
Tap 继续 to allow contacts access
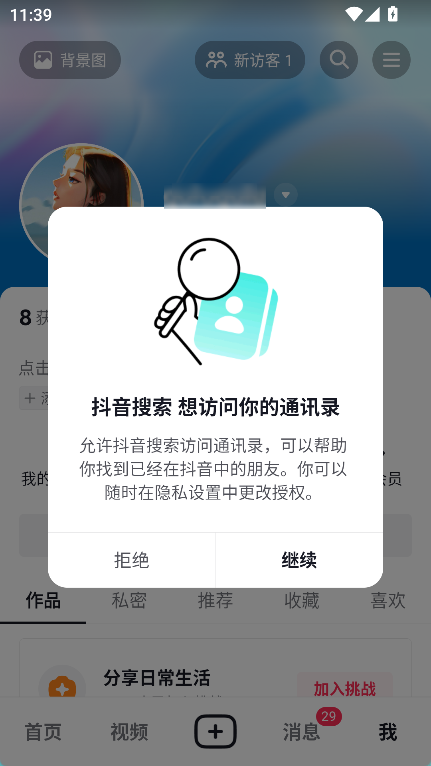(x=299, y=560)
